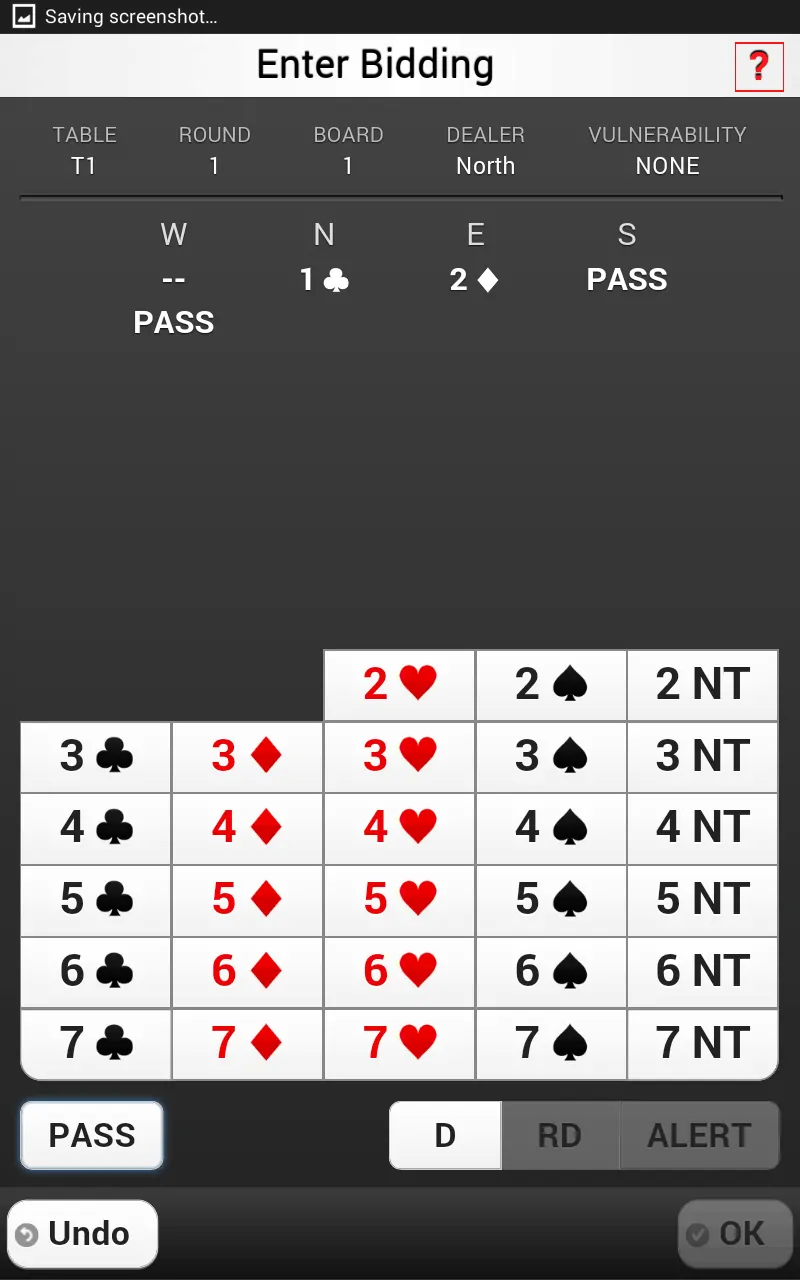Image resolution: width=800 pixels, height=1280 pixels.
Task: Select the 2 Hearts bid
Action: (x=398, y=685)
